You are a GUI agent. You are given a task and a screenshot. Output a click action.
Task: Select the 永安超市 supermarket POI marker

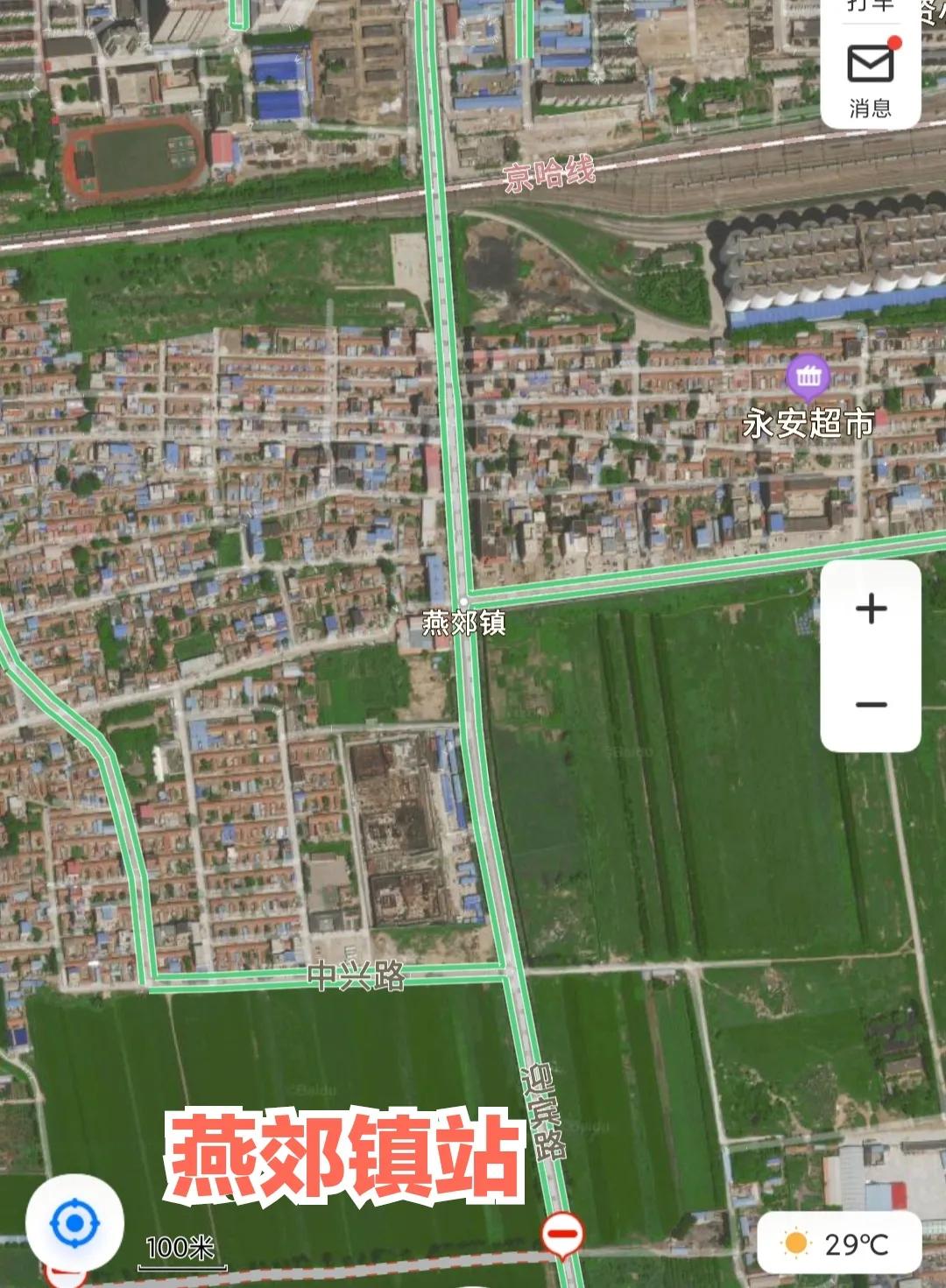[808, 377]
